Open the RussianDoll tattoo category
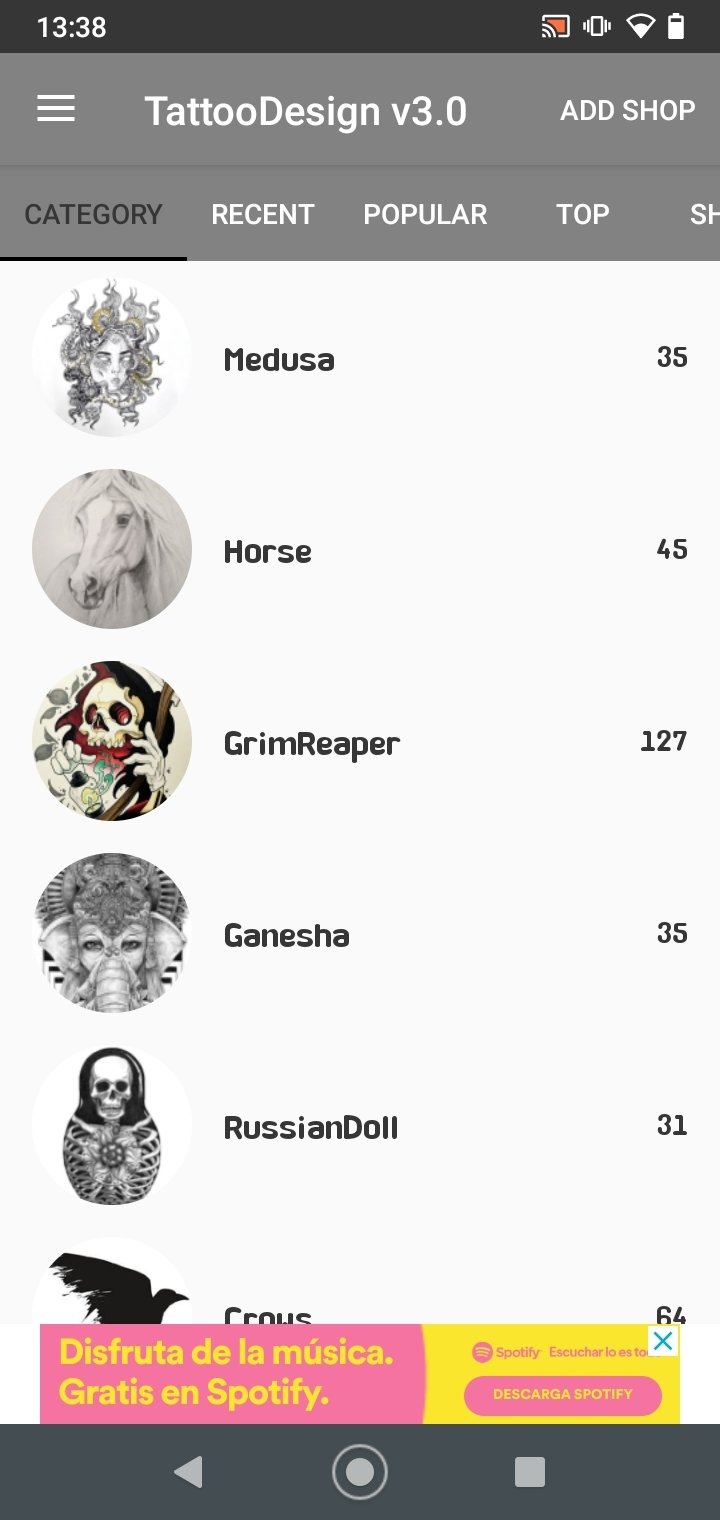 point(360,1125)
